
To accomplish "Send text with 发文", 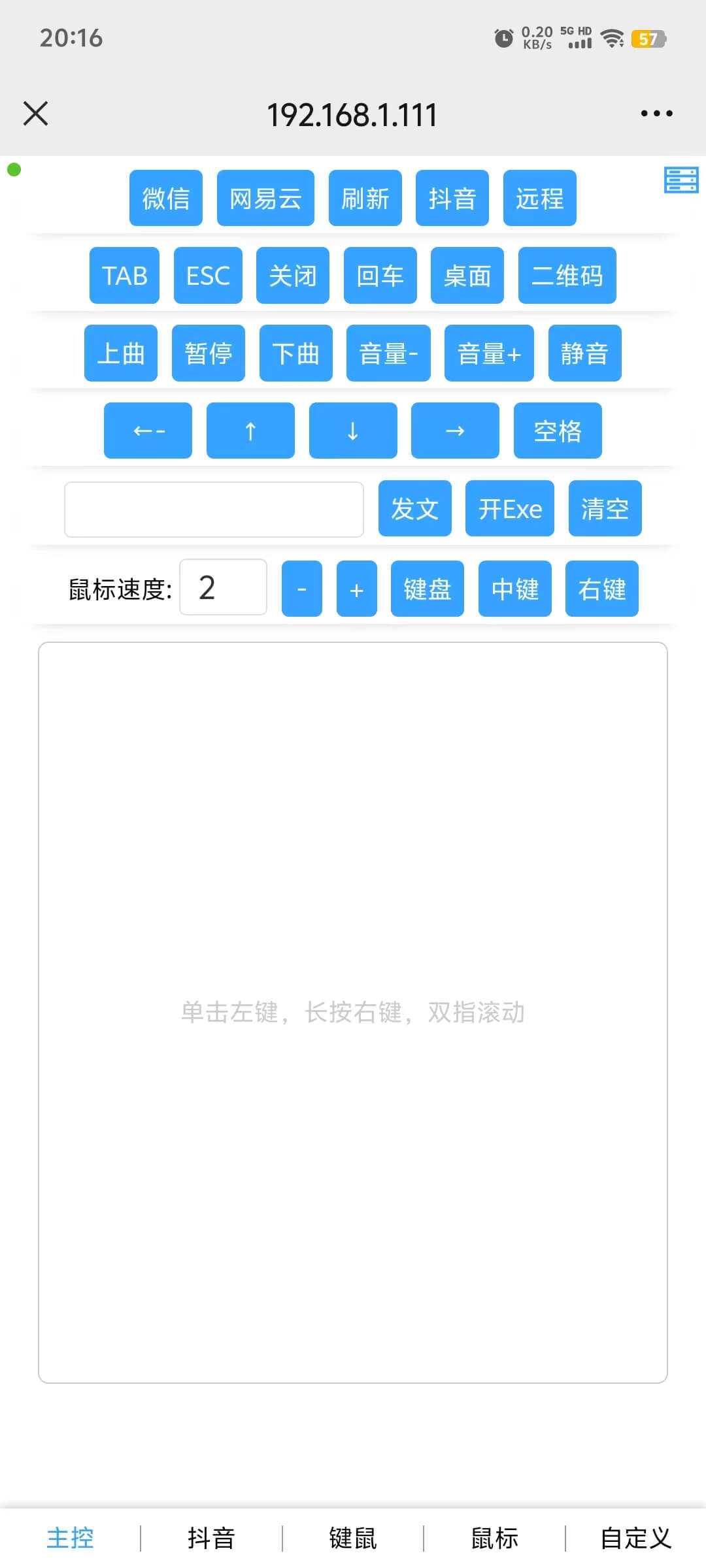I will [x=414, y=509].
